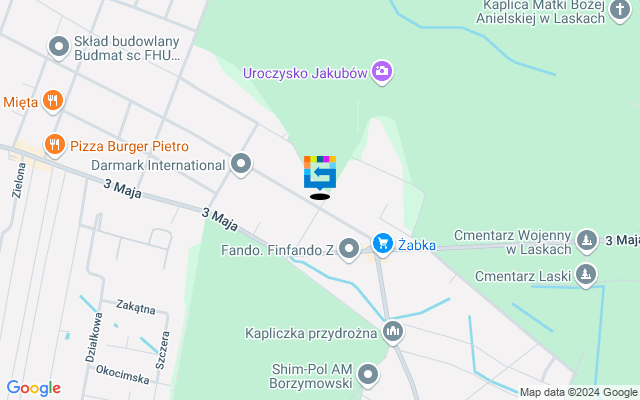Screen dimensions: 640x400
Task: Select the Kapliczka przydrożna landmark pin
Action: pos(393,331)
